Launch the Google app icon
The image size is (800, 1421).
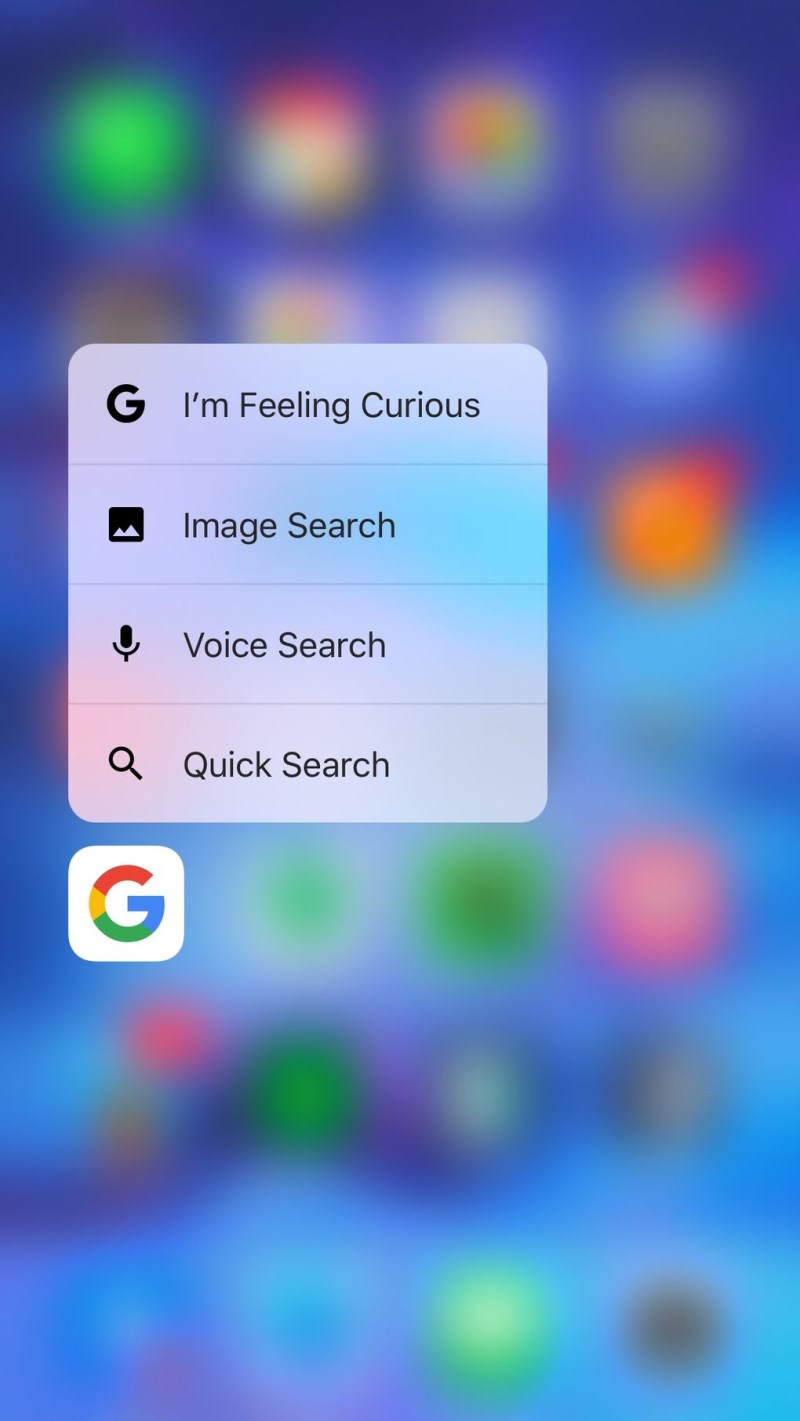tap(126, 904)
